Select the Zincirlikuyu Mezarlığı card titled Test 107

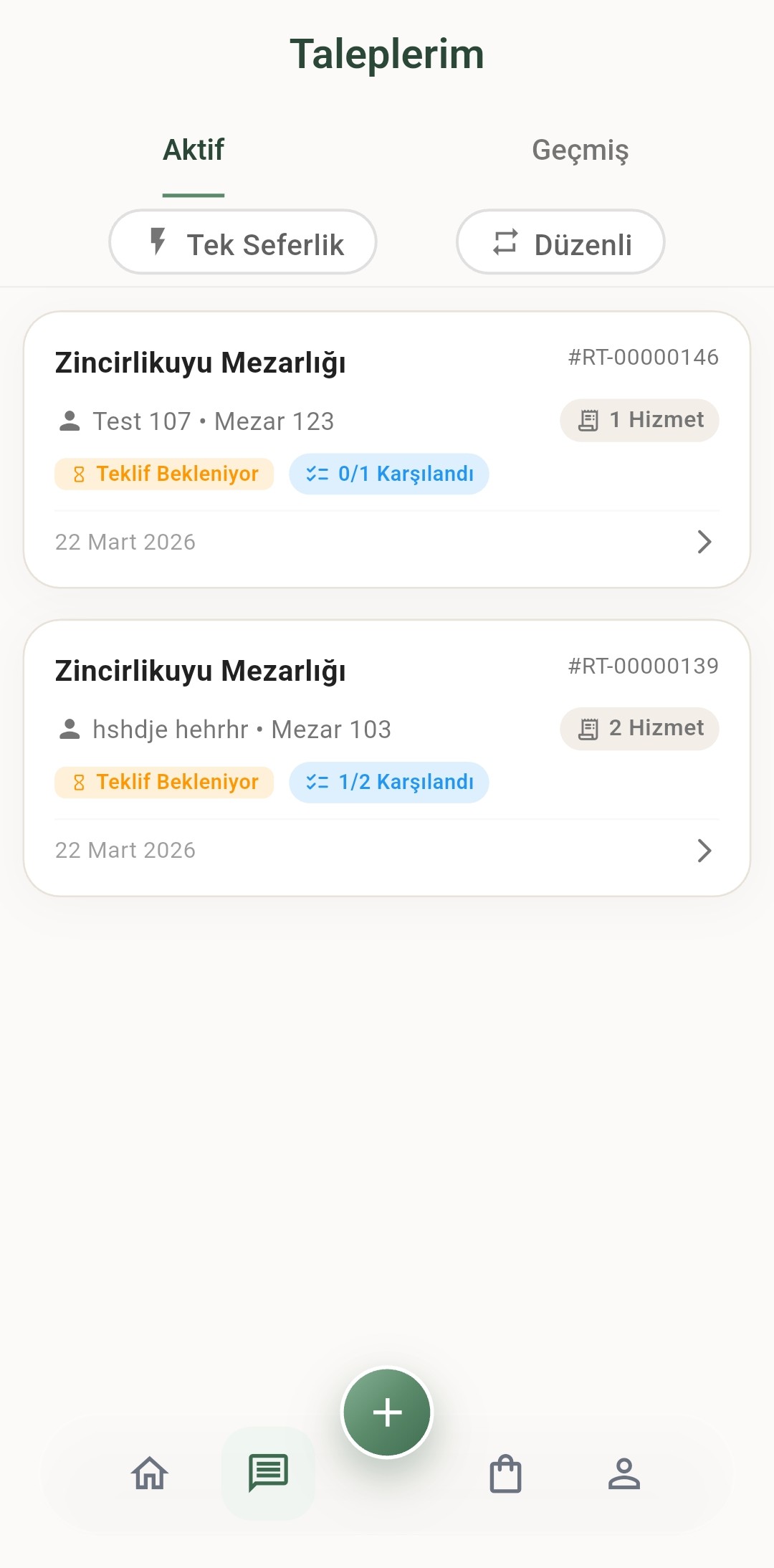(387, 444)
